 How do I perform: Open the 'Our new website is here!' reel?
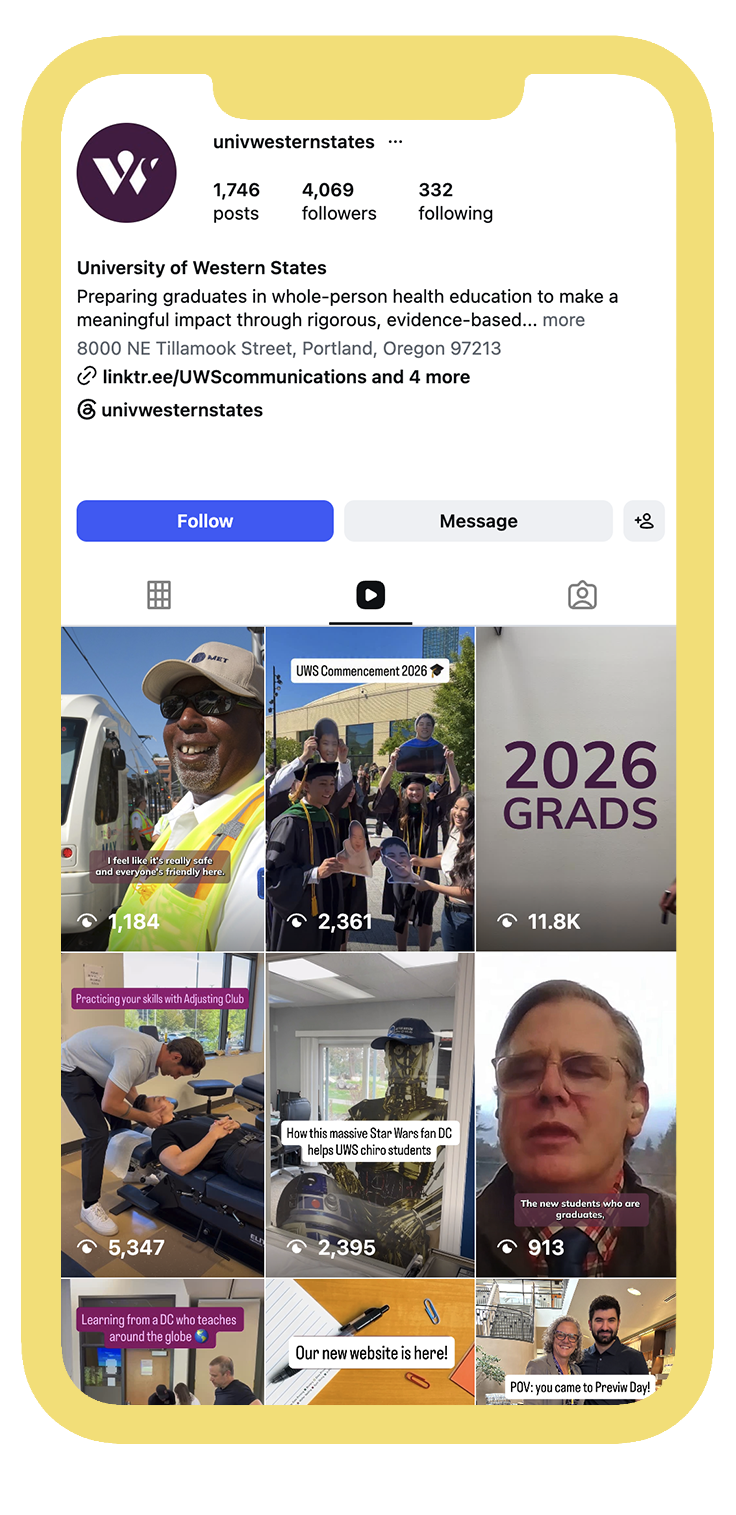click(x=370, y=1342)
